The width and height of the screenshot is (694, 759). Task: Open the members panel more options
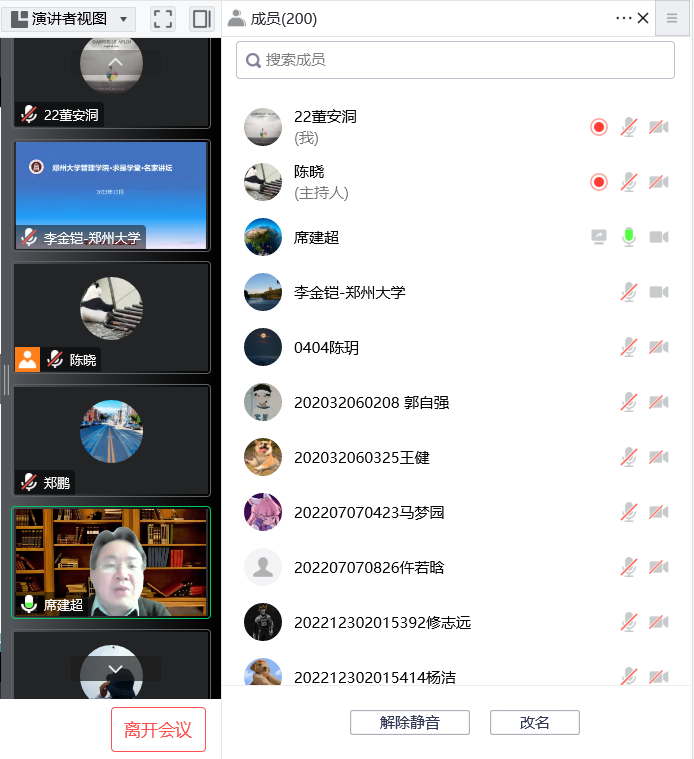[623, 18]
